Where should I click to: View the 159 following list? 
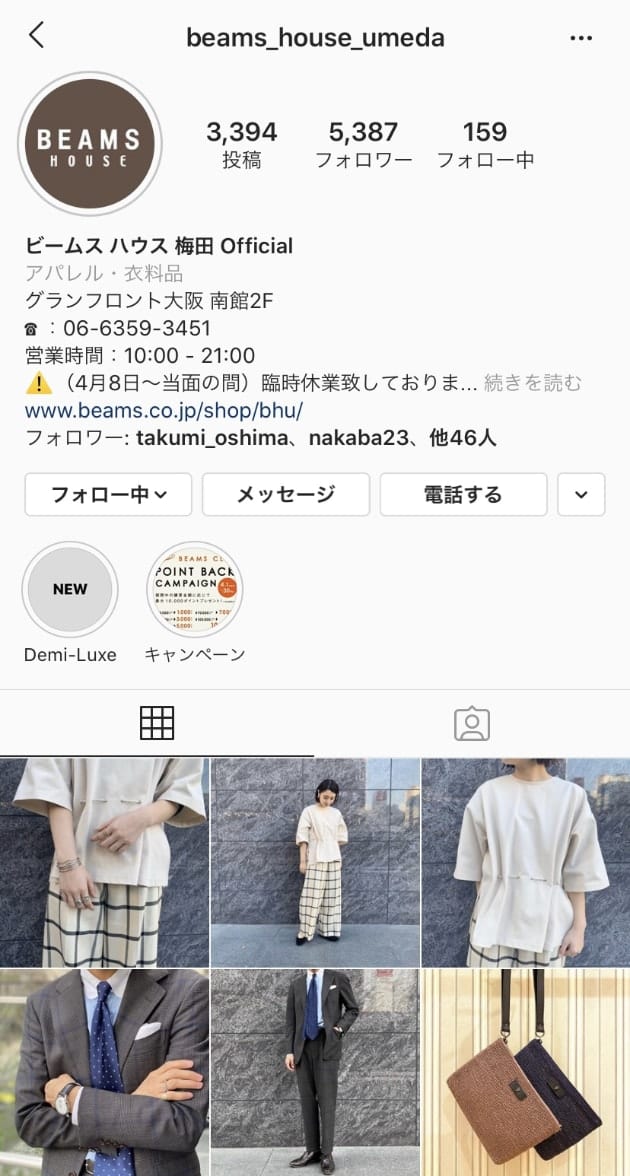pyautogui.click(x=485, y=144)
